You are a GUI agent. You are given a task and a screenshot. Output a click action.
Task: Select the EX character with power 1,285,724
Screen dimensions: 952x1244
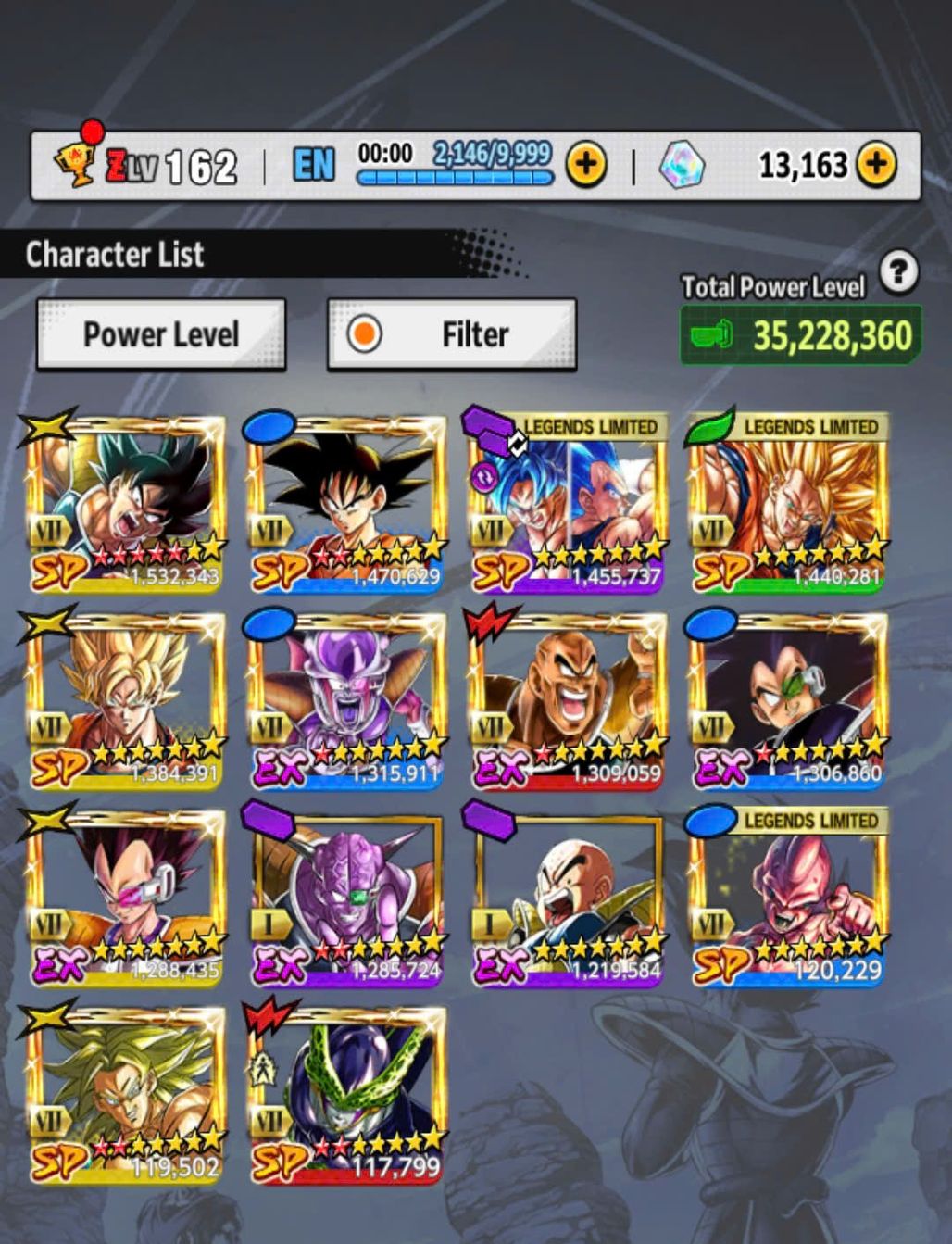(x=347, y=898)
